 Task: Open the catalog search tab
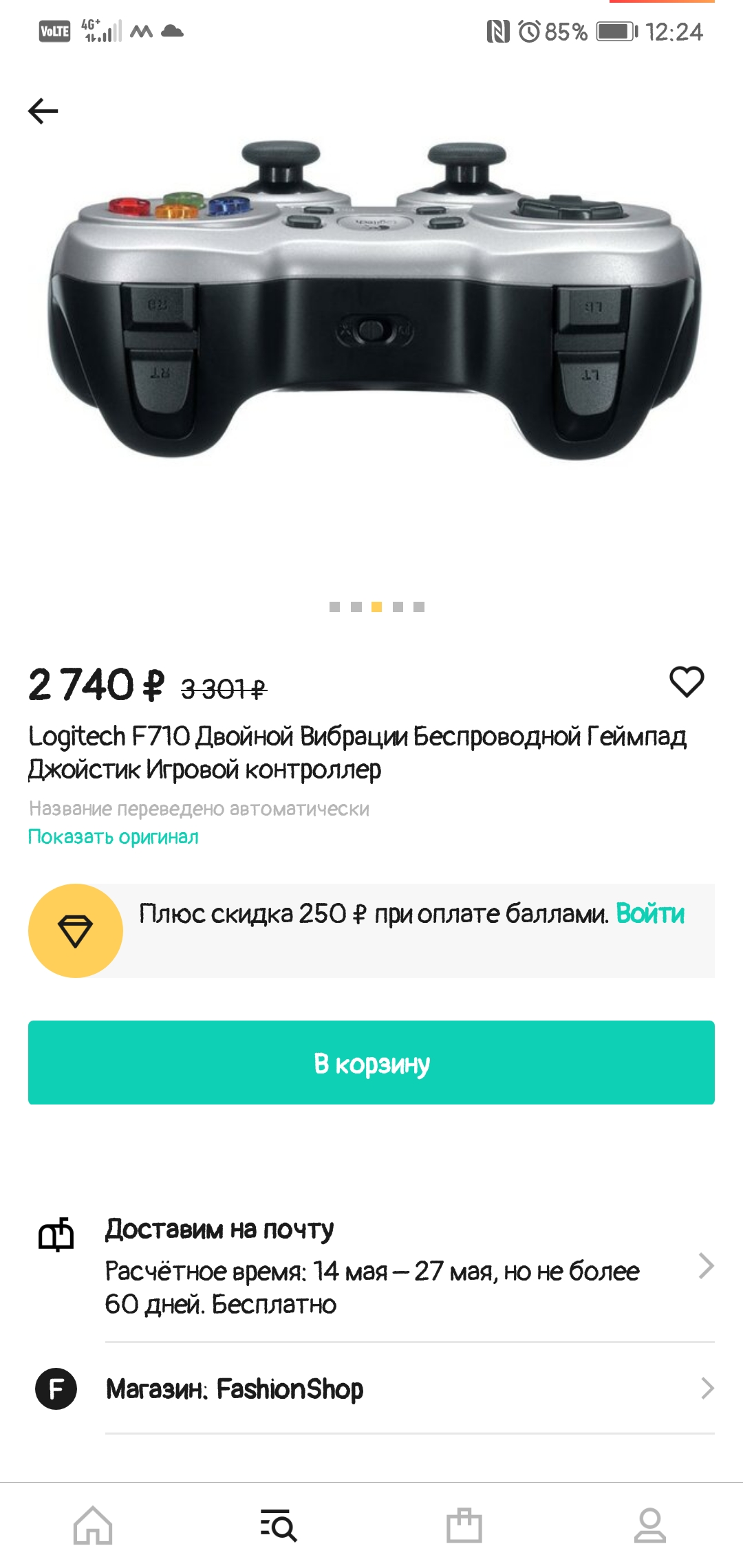point(279,1526)
